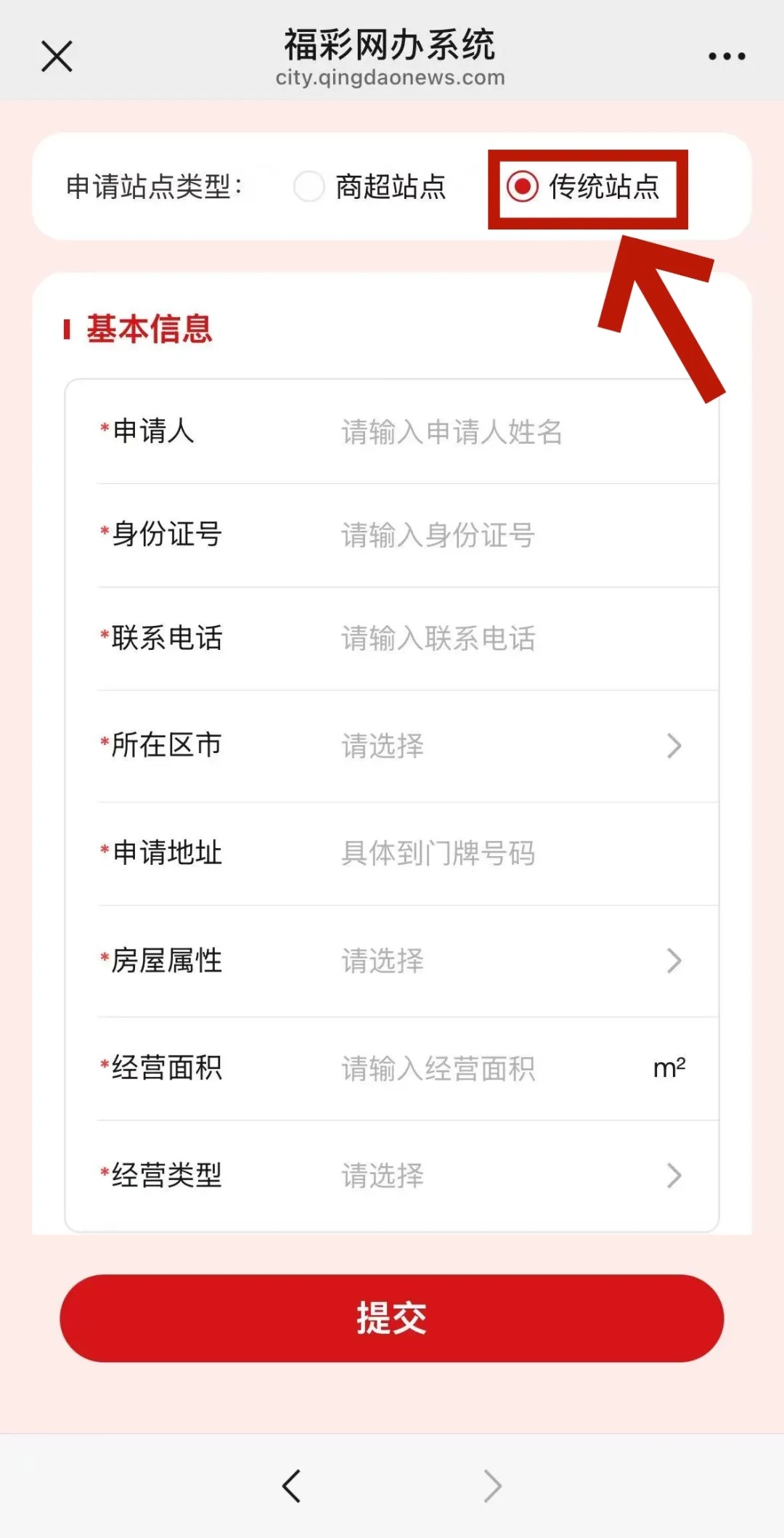The height and width of the screenshot is (1538, 784).
Task: Enter the 联系电话 input field
Action: pyautogui.click(x=494, y=638)
